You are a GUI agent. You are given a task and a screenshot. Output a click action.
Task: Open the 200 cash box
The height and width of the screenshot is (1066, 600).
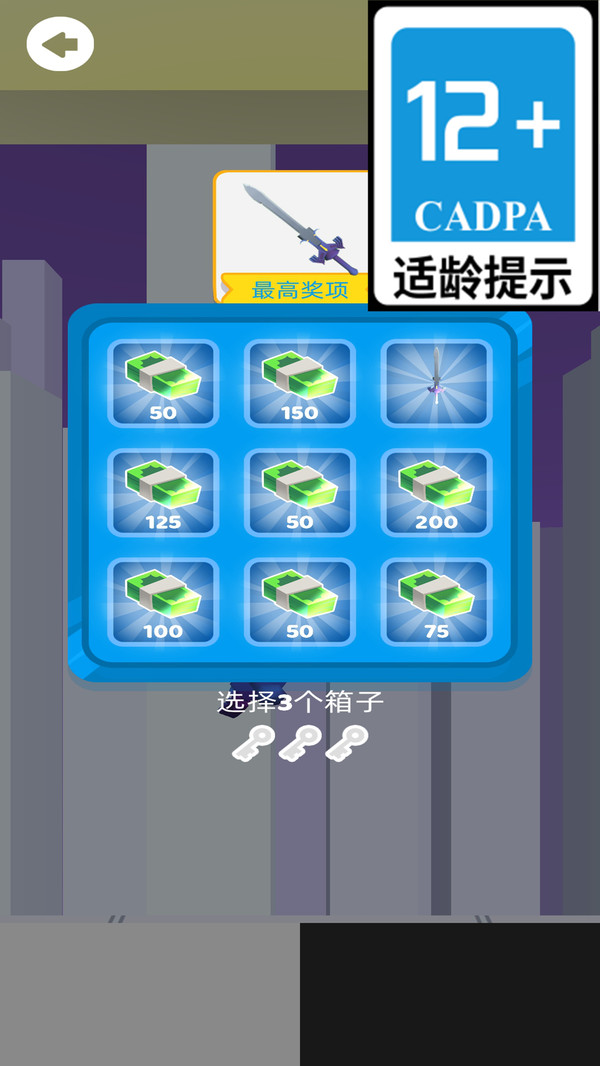436,492
